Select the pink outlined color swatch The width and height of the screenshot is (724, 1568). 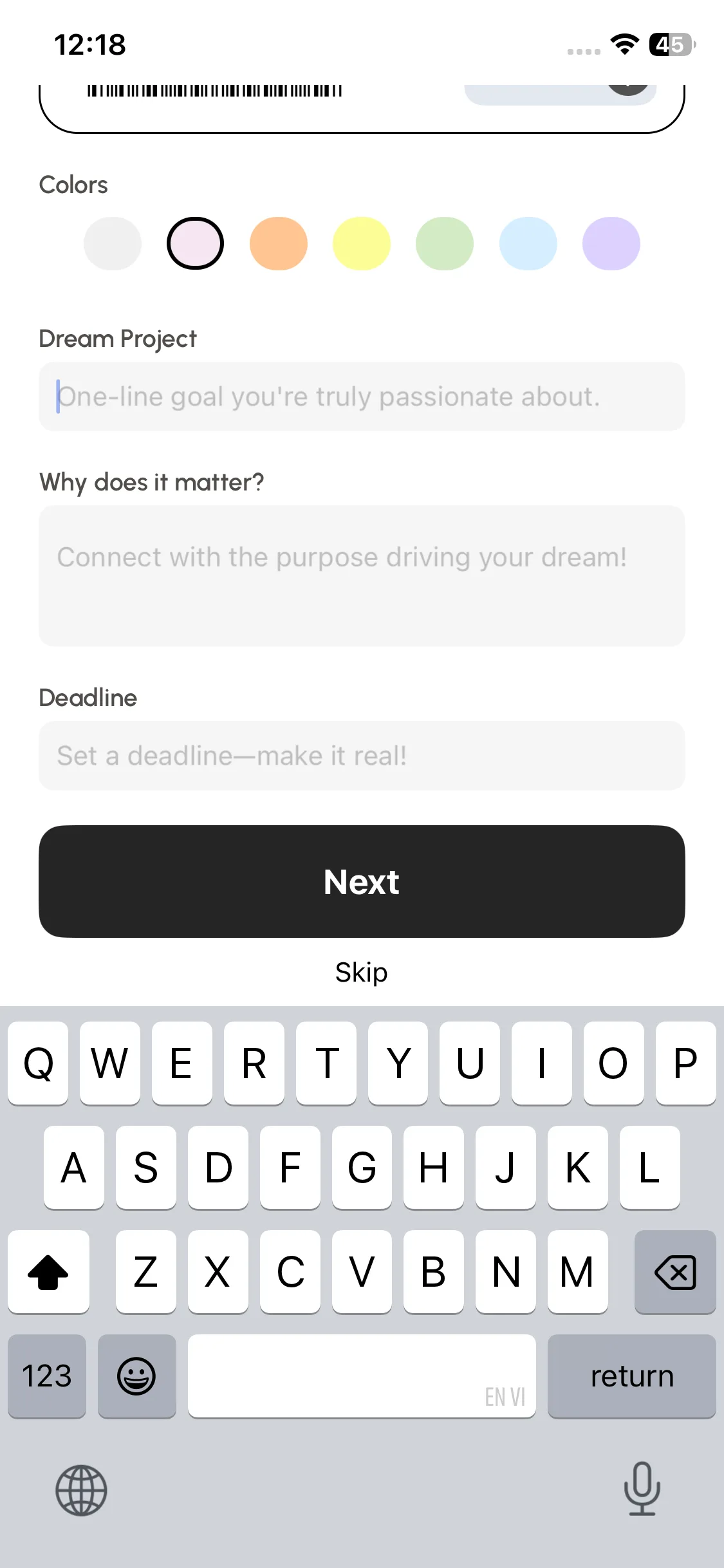click(x=195, y=243)
